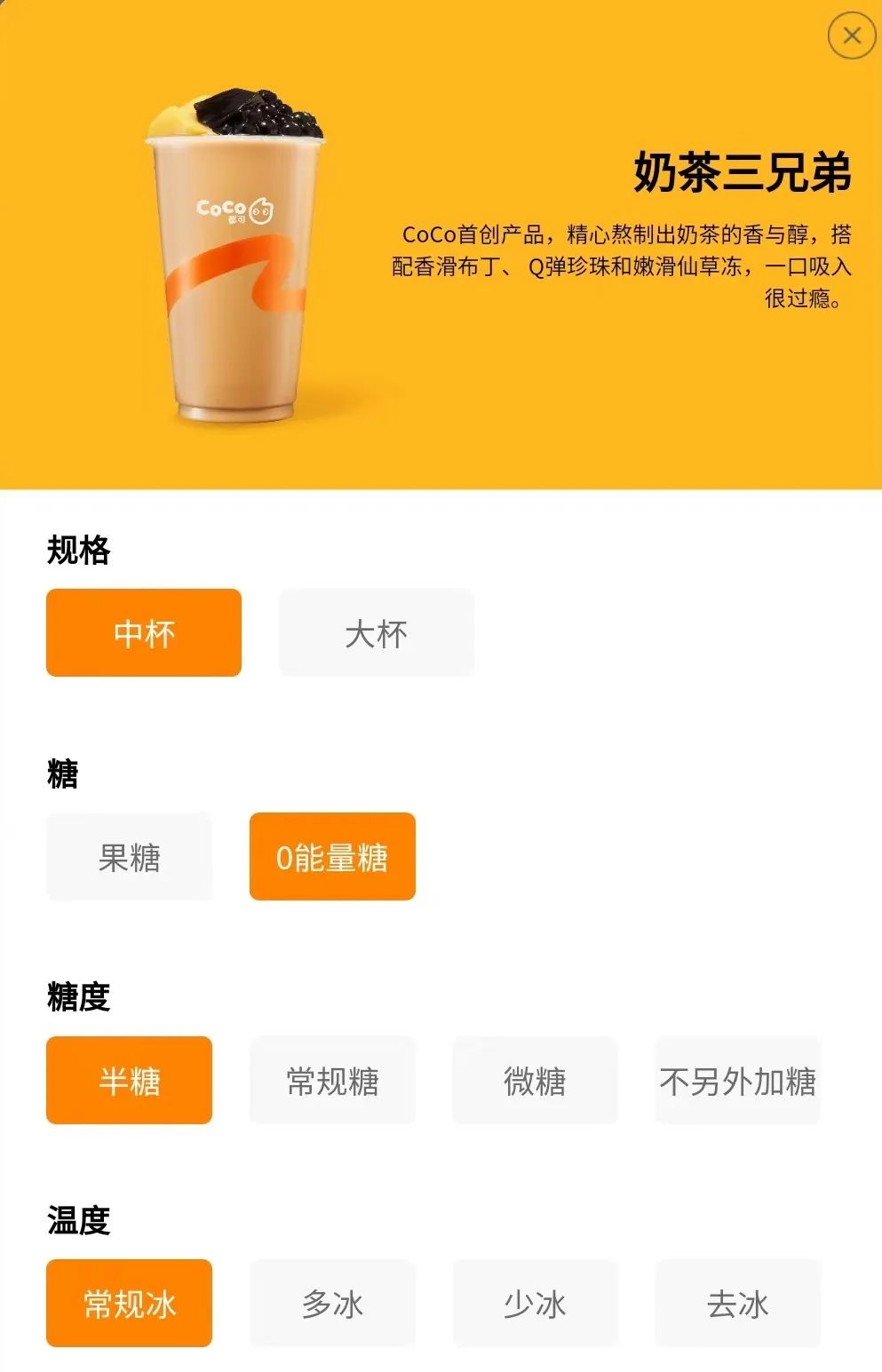This screenshot has height=1372, width=882.
Task: Set sweetness to 常规糖
Action: (x=332, y=1081)
